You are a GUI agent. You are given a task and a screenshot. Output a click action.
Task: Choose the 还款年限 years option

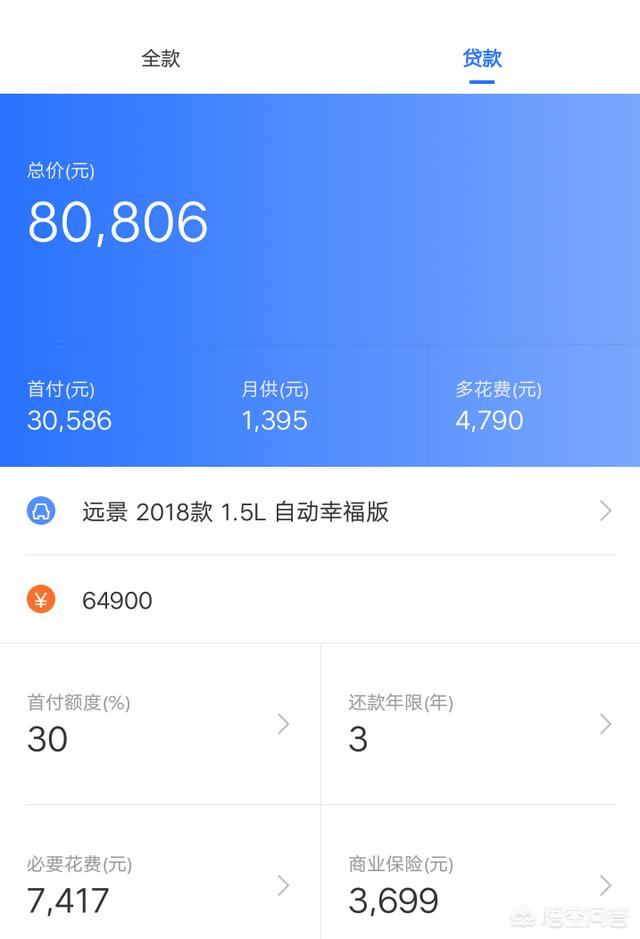(481, 724)
